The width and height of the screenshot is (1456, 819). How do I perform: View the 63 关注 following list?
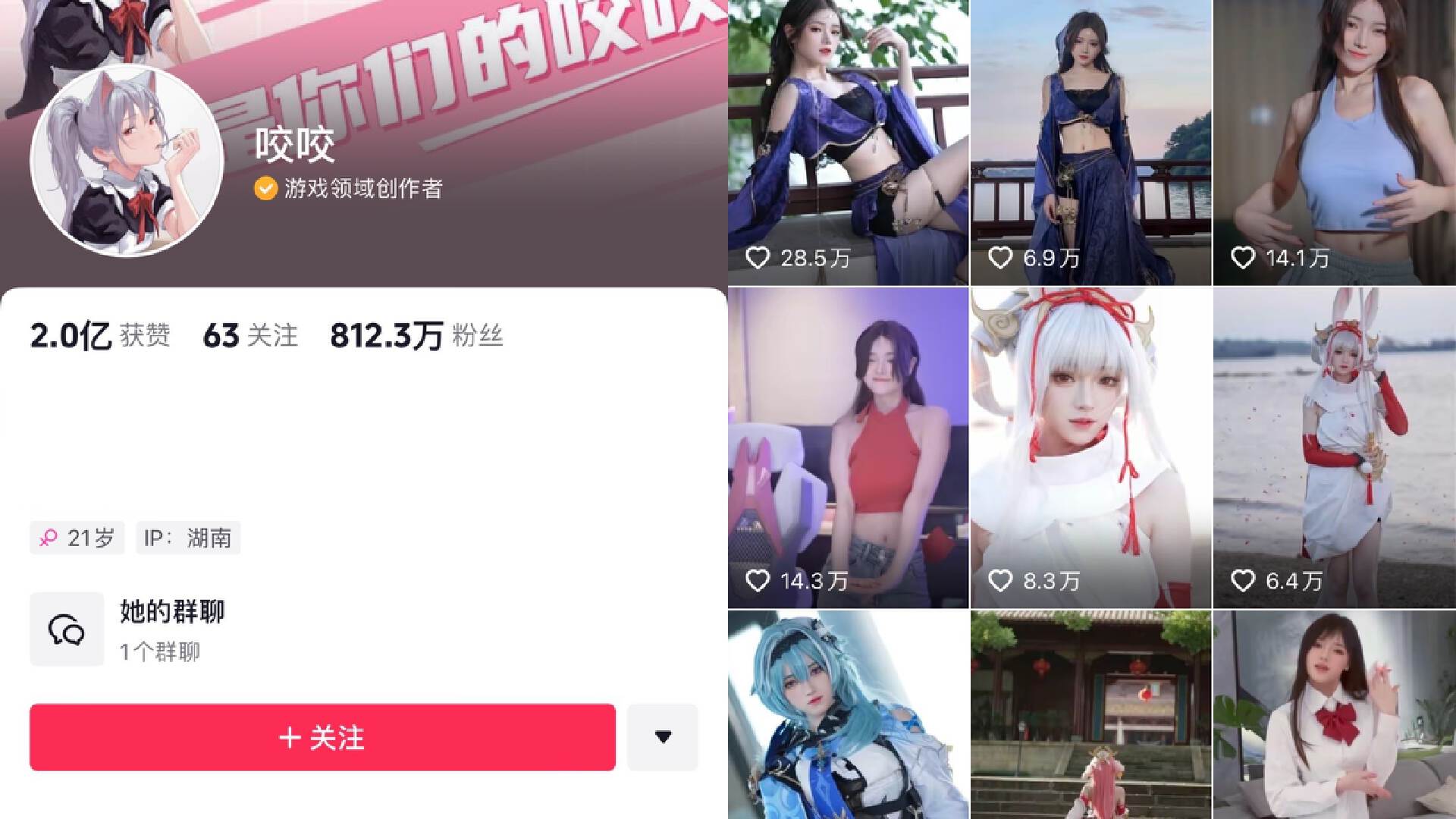(x=250, y=335)
